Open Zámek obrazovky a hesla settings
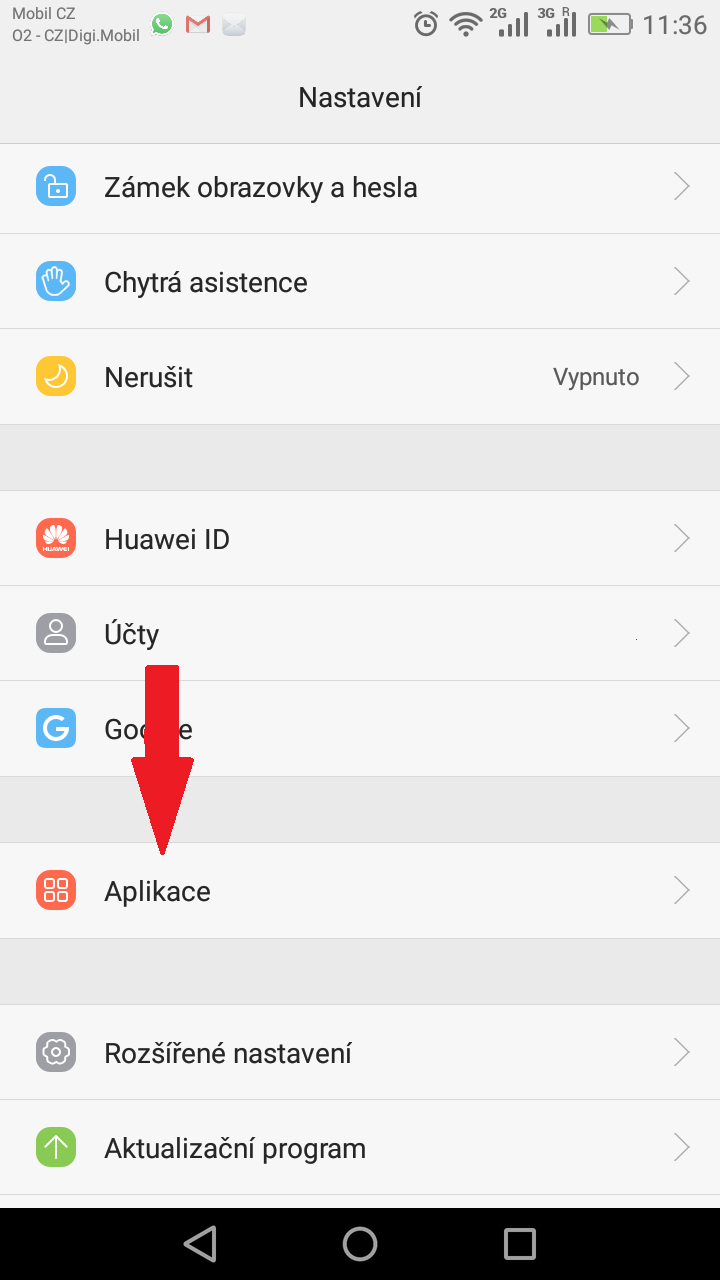 coord(360,187)
